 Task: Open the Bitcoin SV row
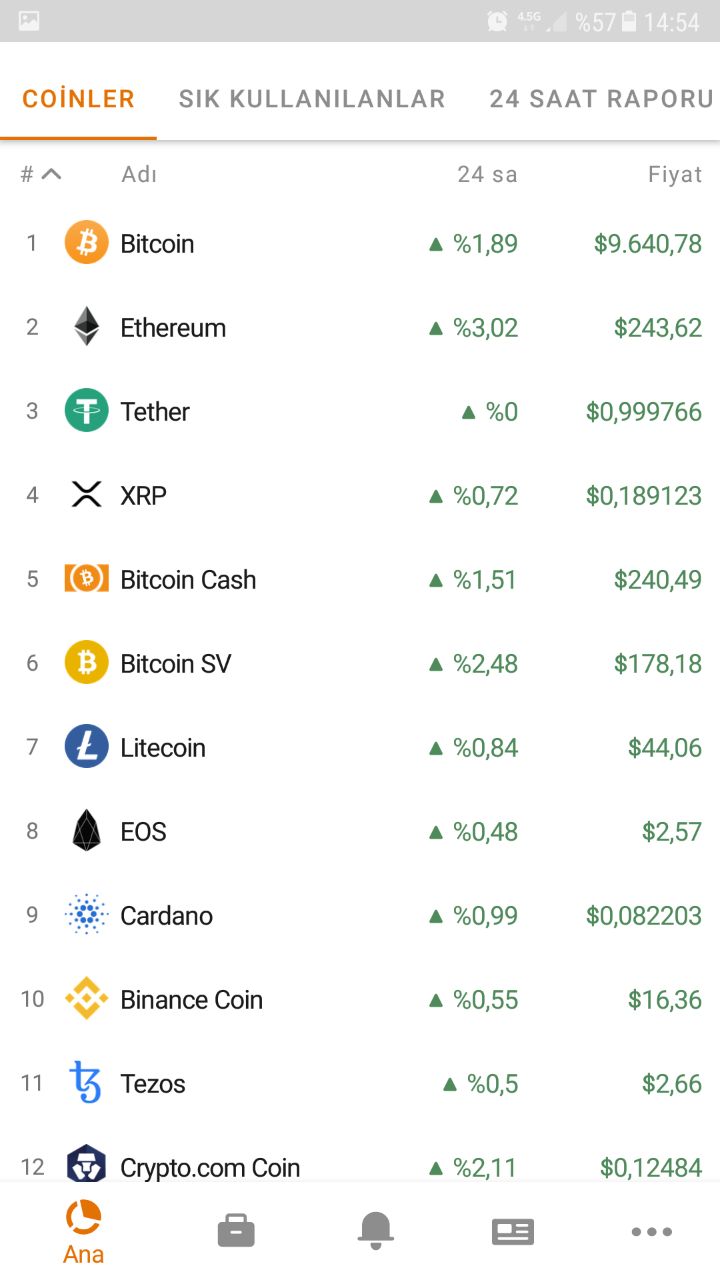pos(360,663)
